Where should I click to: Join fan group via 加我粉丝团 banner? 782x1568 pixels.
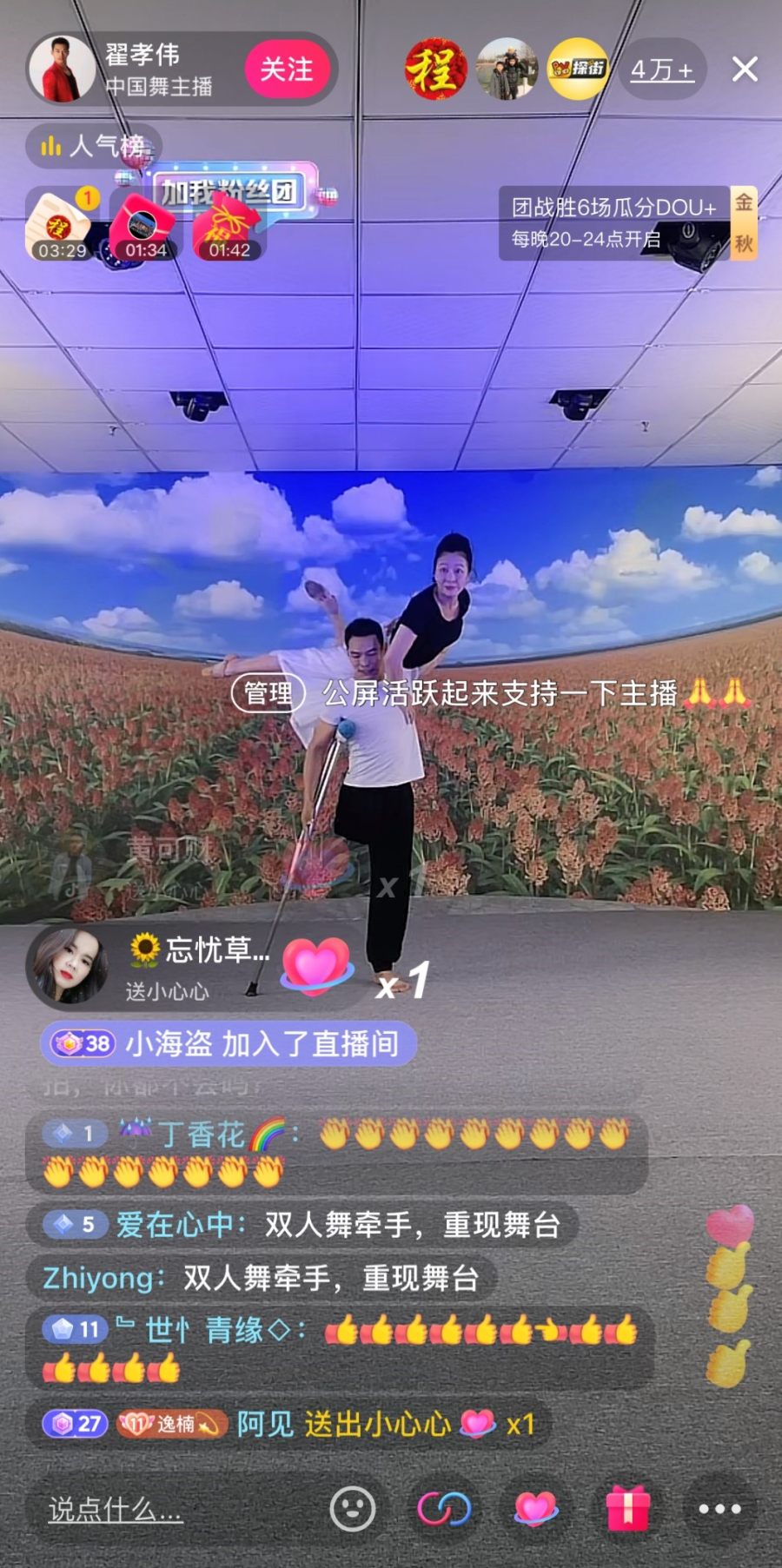click(x=230, y=191)
